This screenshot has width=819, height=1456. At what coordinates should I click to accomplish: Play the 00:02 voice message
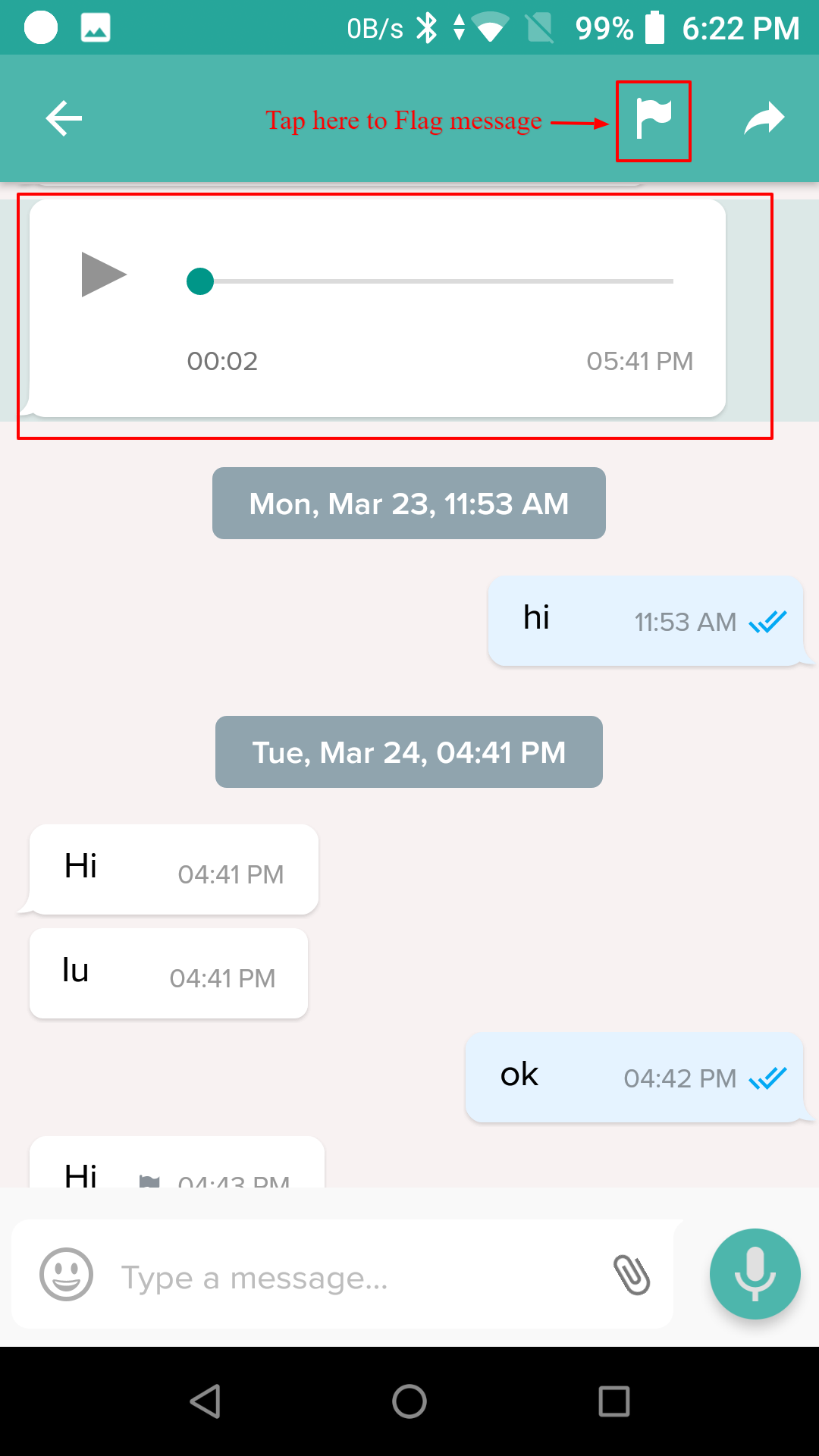[x=104, y=275]
